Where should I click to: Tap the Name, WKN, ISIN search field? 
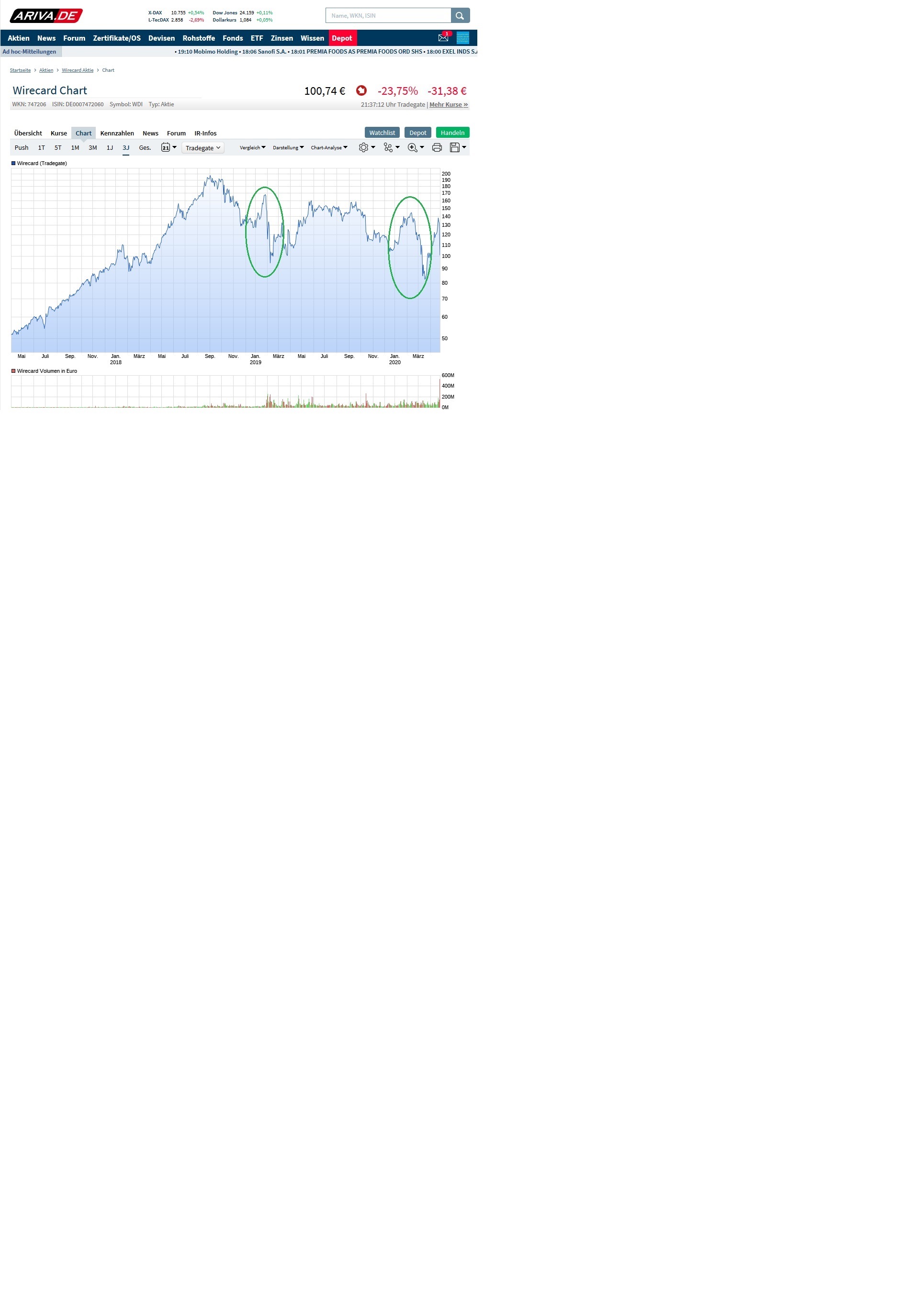[x=388, y=15]
